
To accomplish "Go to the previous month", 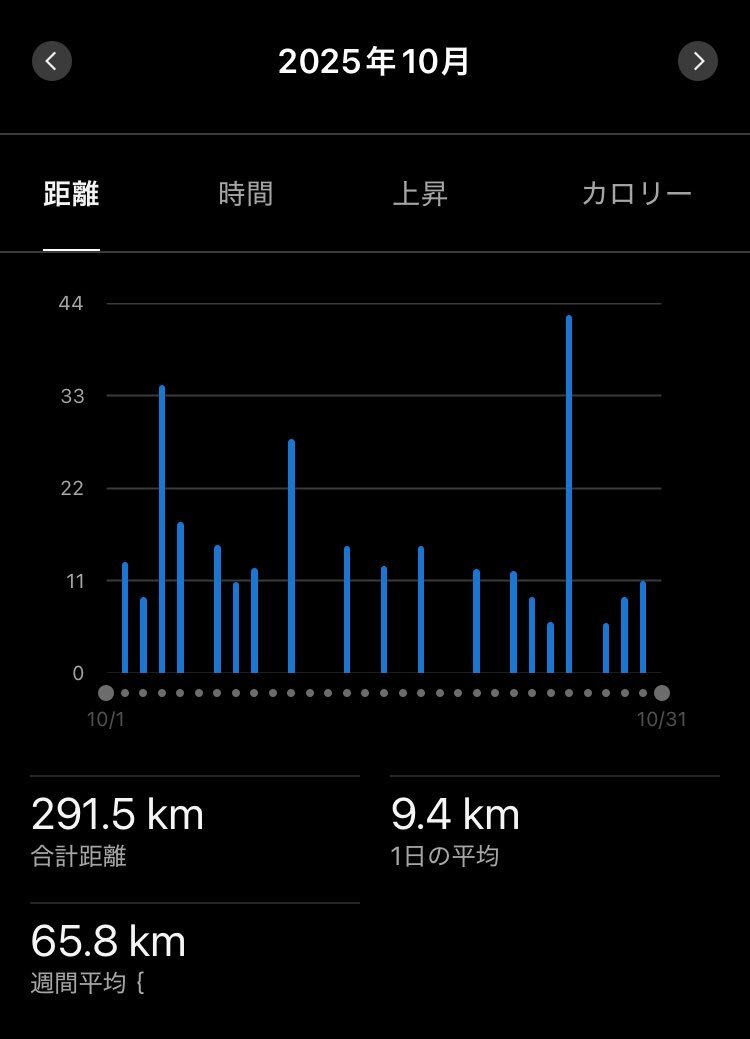I will pyautogui.click(x=52, y=61).
